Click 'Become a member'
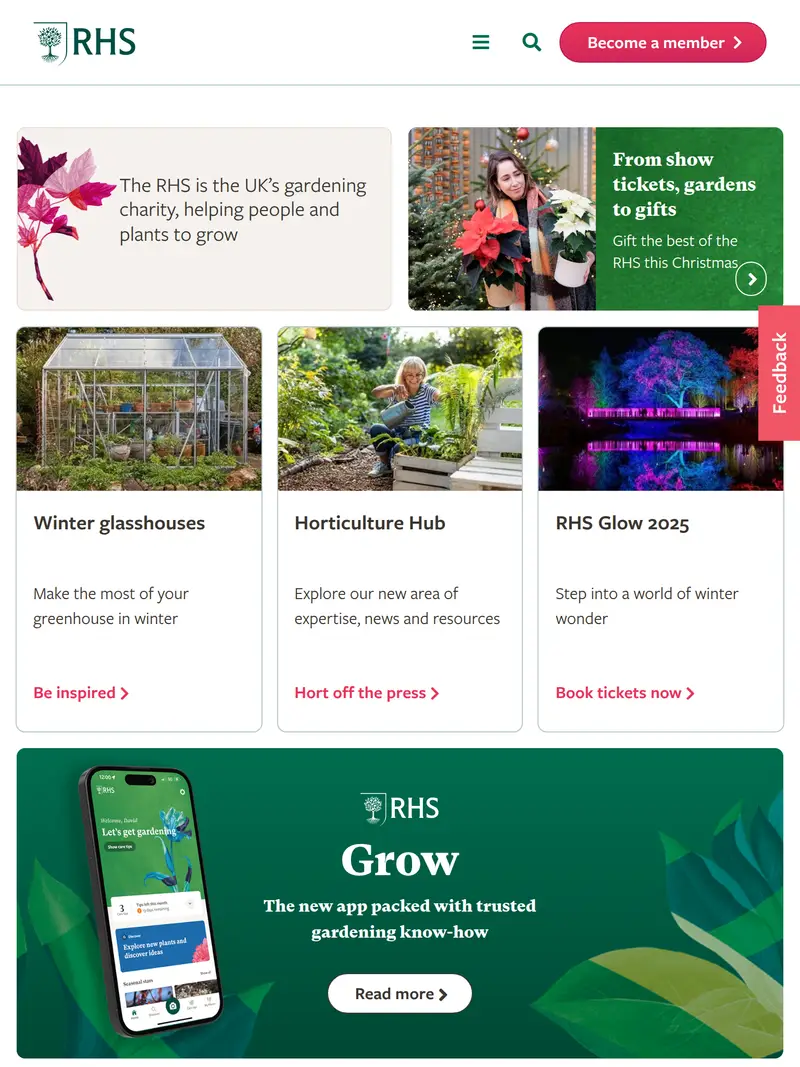Image resolution: width=800 pixels, height=1067 pixels. 662,42
